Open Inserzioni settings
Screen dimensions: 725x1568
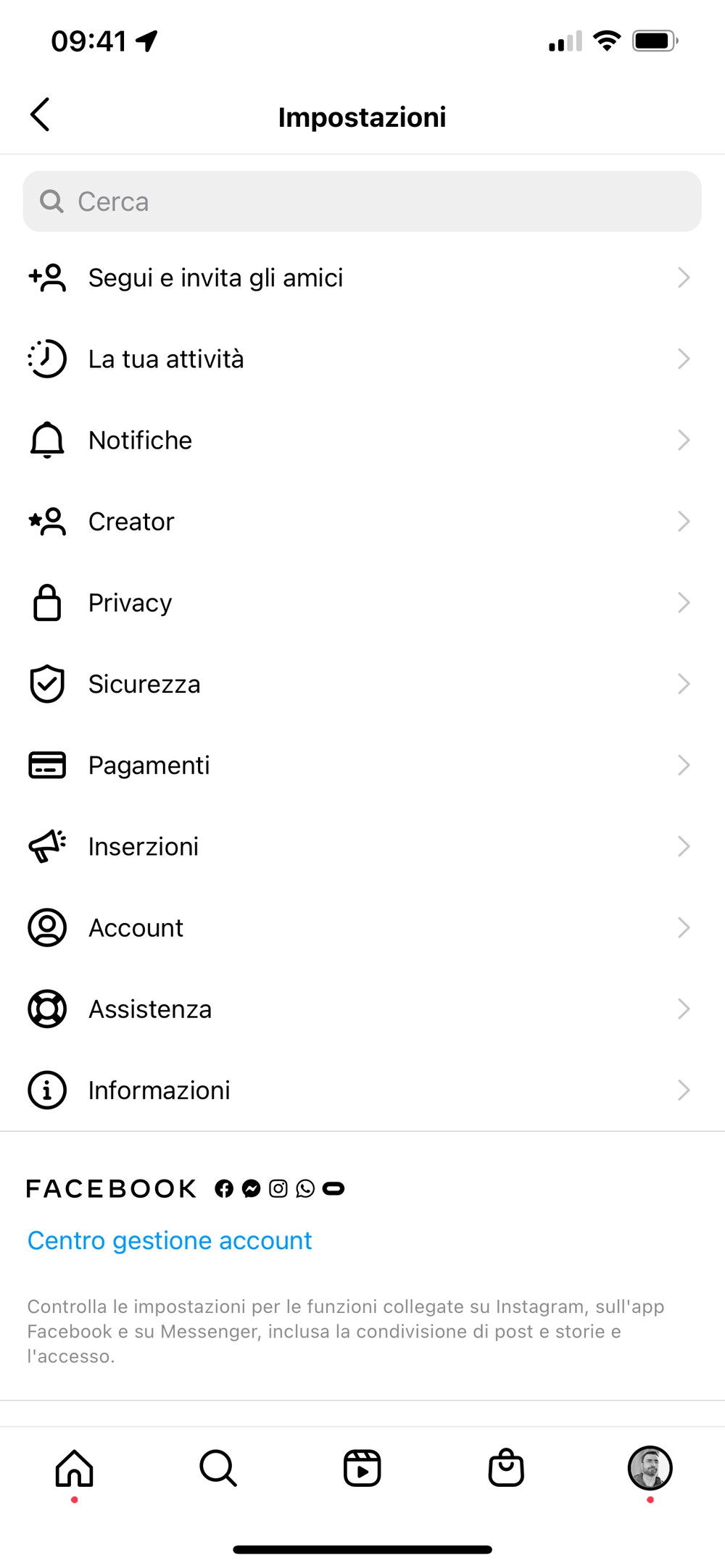coord(362,846)
